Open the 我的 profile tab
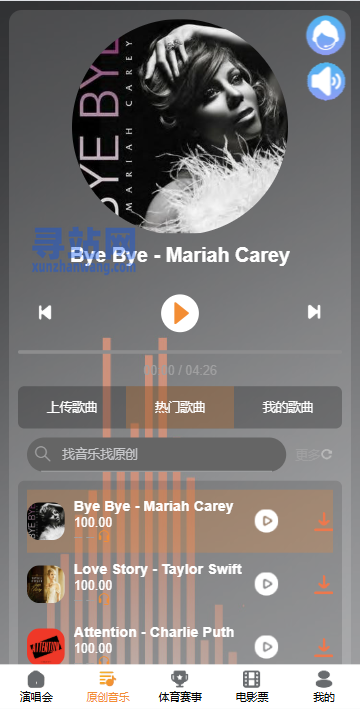This screenshot has width=360, height=709. [324, 686]
